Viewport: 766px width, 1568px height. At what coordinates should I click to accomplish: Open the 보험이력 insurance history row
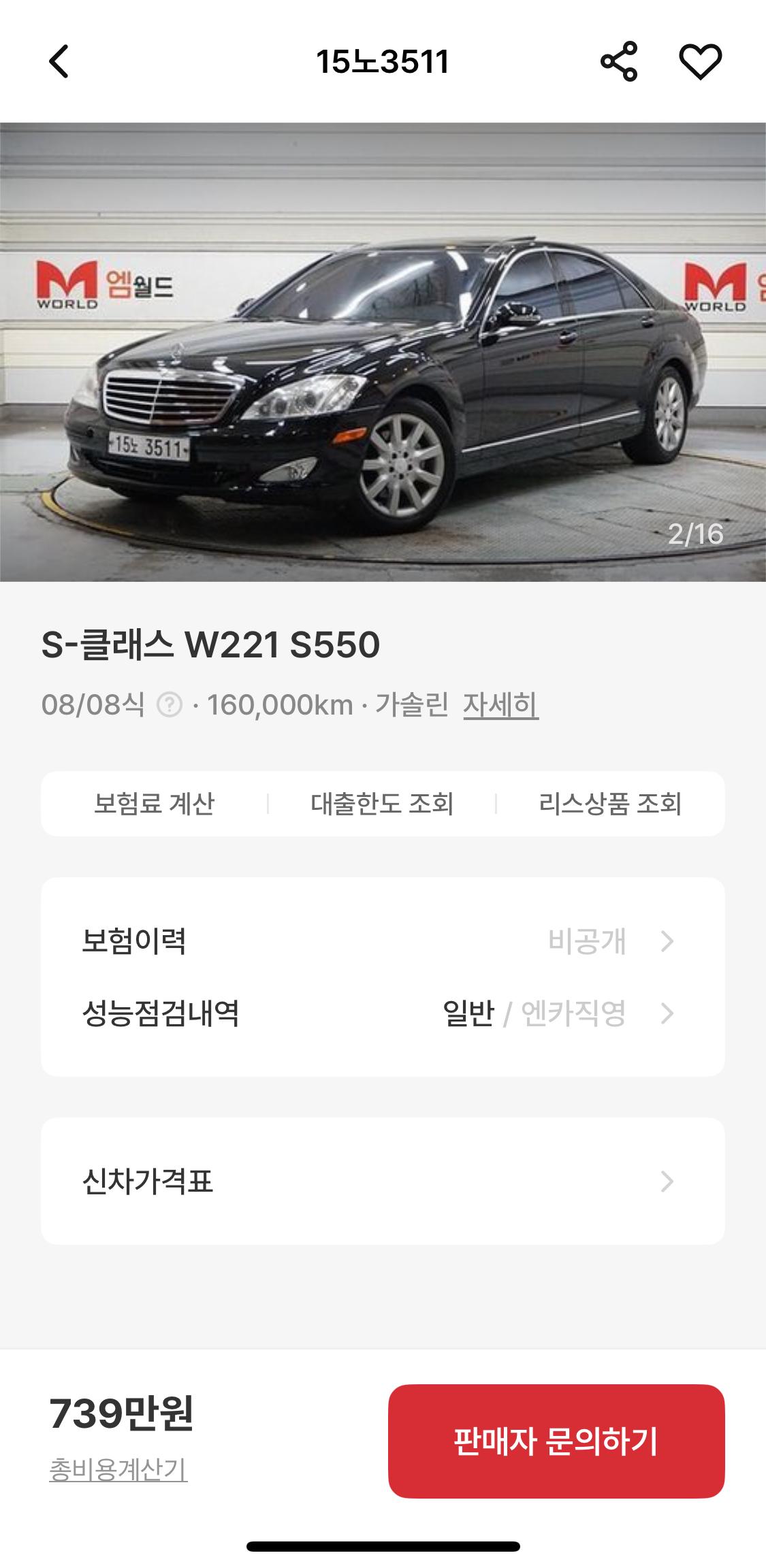click(383, 941)
